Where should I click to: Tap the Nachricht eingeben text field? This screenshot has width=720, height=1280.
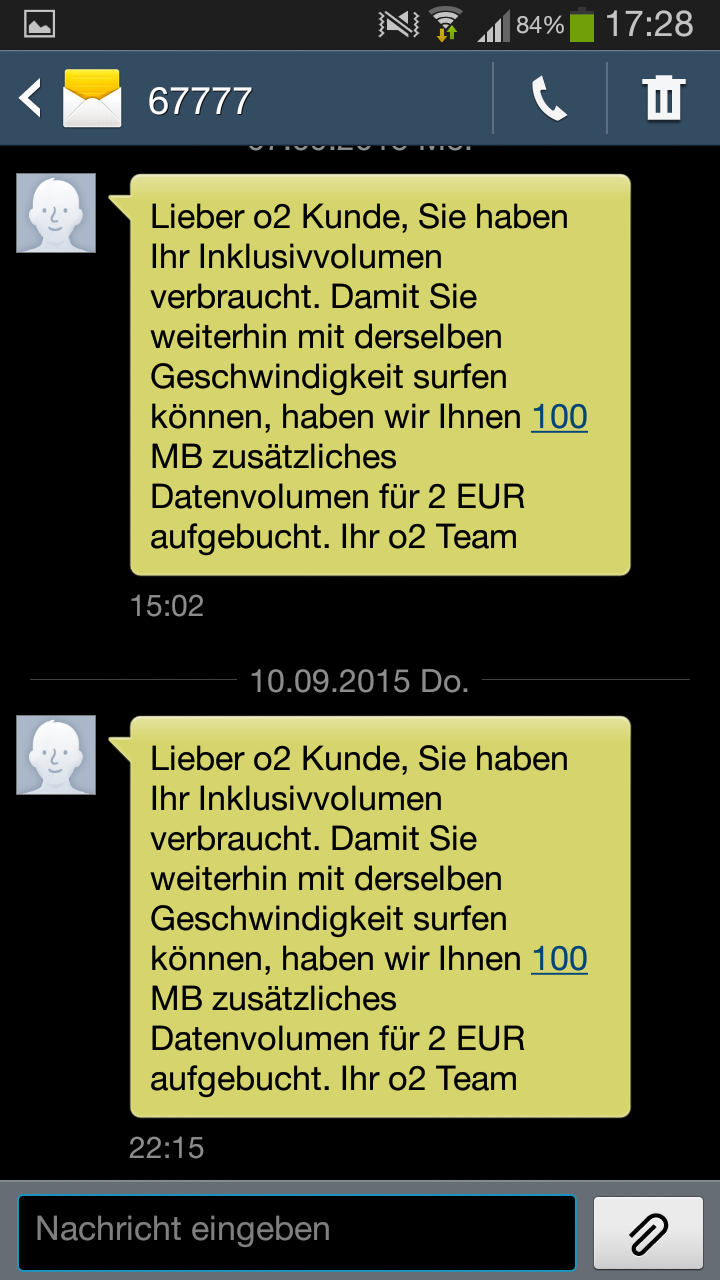point(297,1230)
